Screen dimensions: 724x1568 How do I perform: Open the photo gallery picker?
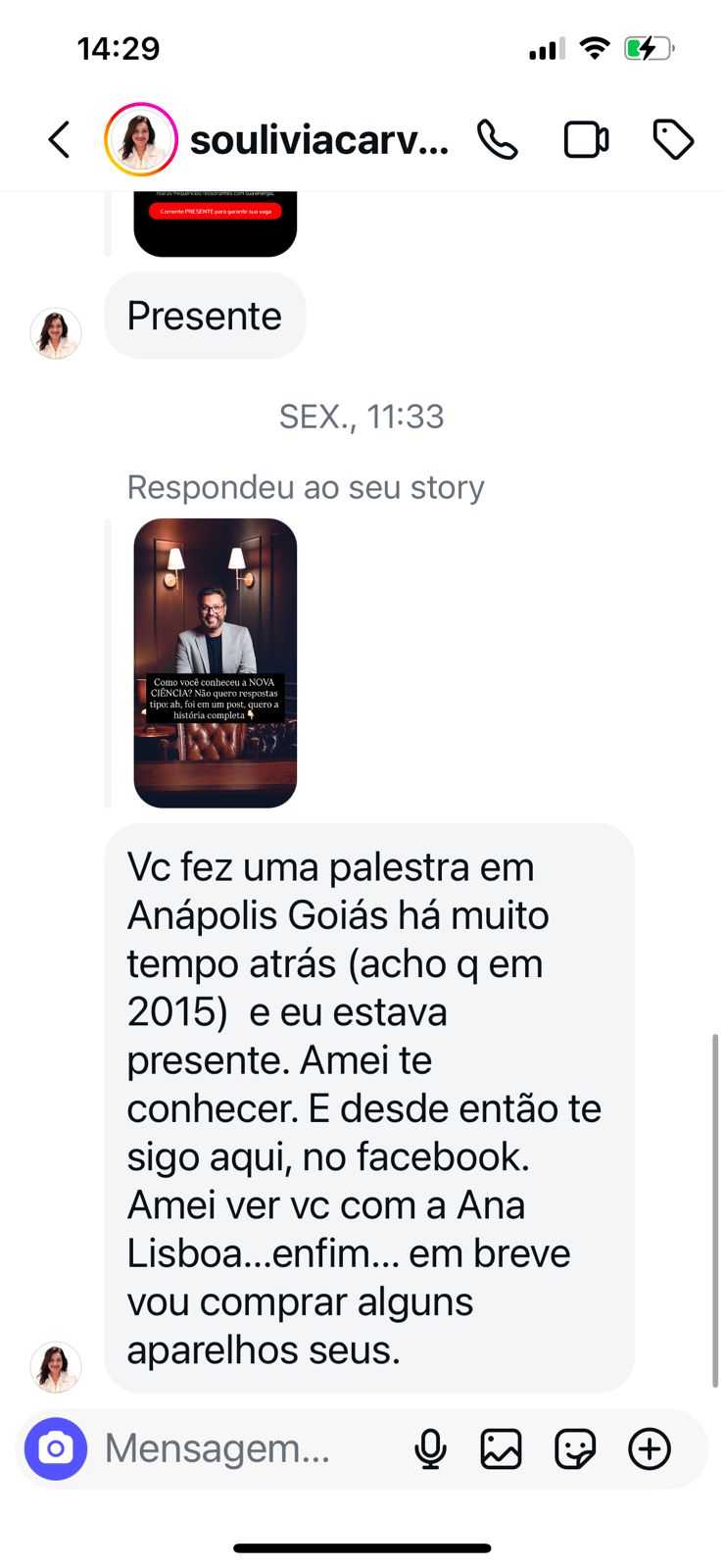(x=503, y=1447)
